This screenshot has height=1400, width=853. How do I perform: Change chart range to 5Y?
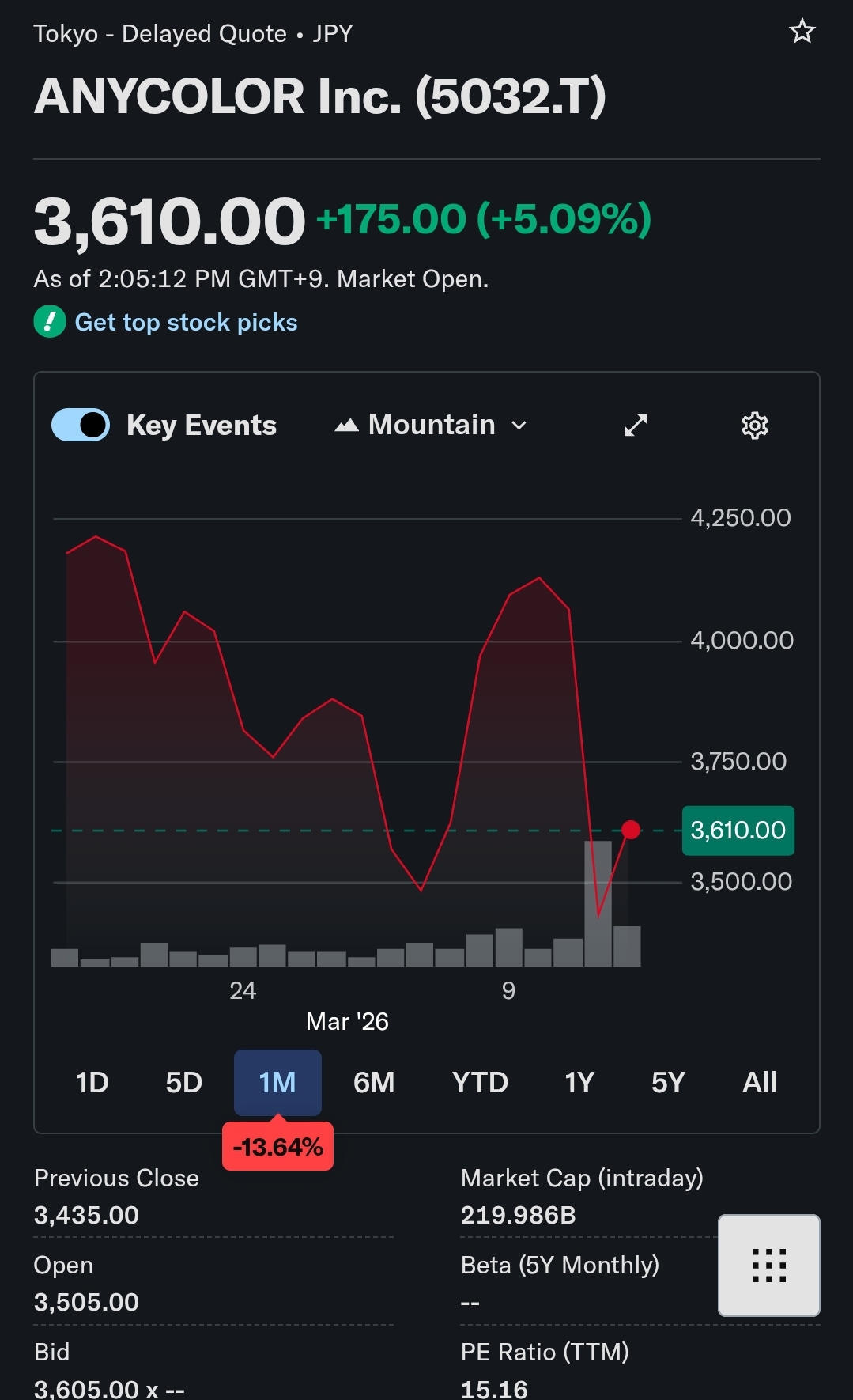[668, 1082]
